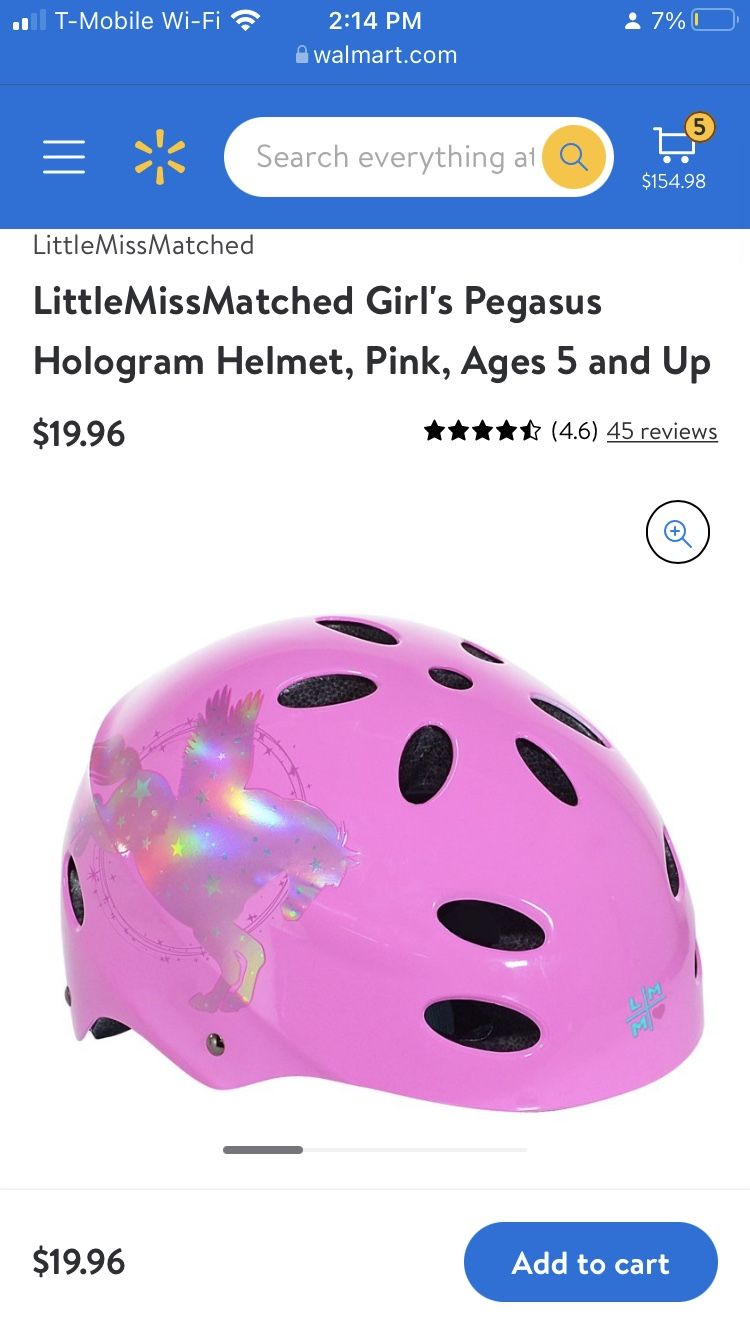Add the helmet to cart

(591, 1263)
